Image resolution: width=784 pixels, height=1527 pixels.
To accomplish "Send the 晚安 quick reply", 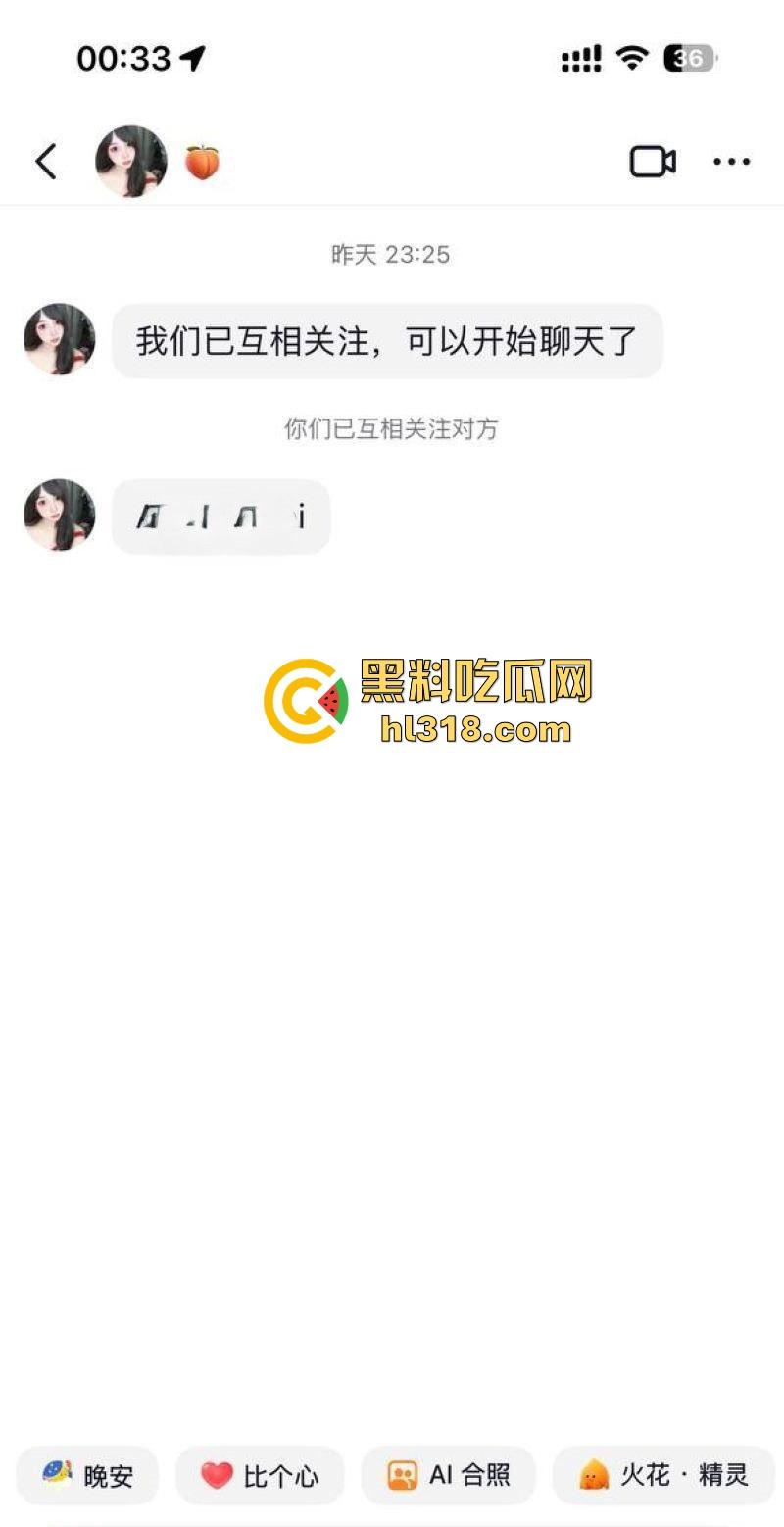I will coord(88,1474).
